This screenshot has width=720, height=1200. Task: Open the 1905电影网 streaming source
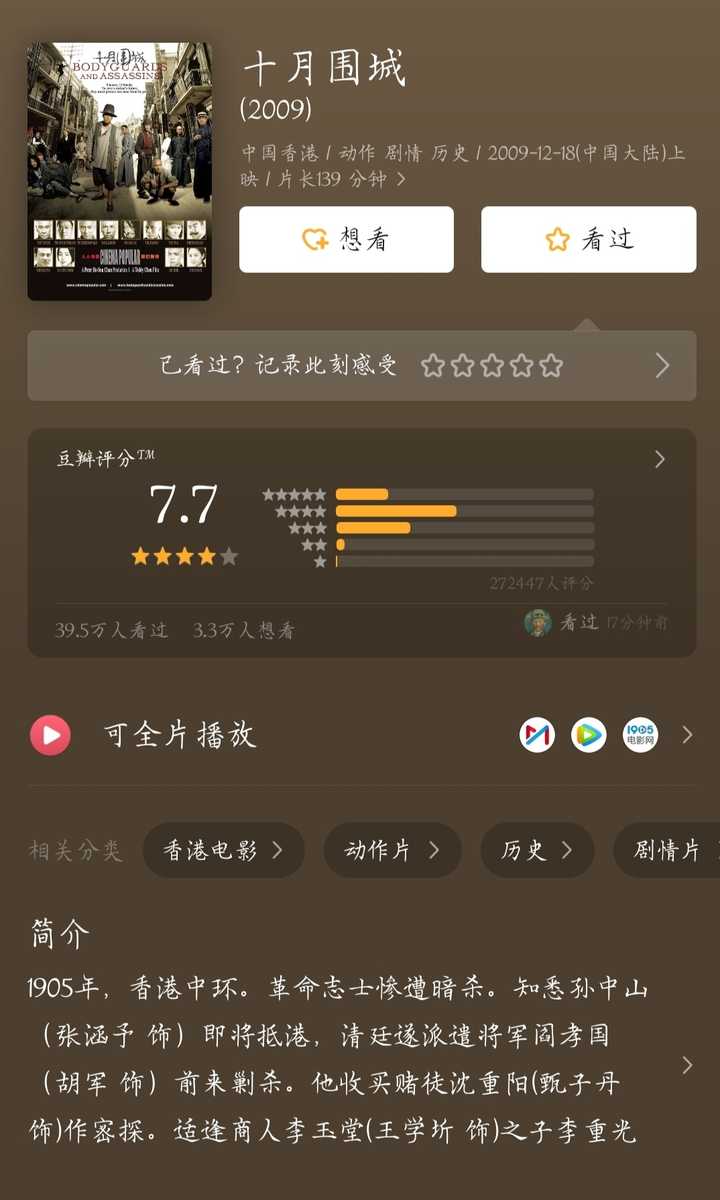coord(640,735)
